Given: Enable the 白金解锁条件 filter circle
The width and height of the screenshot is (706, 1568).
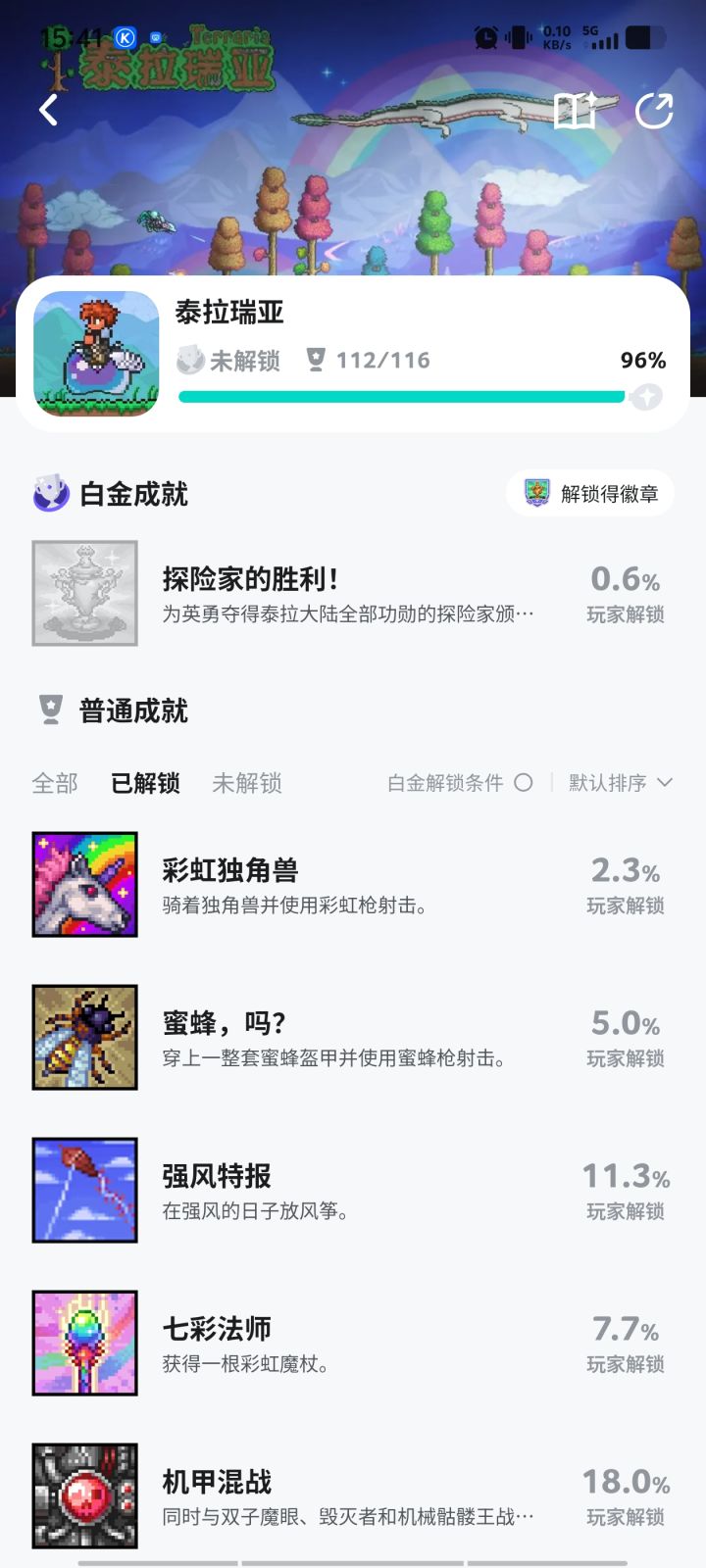Looking at the screenshot, I should click(526, 783).
